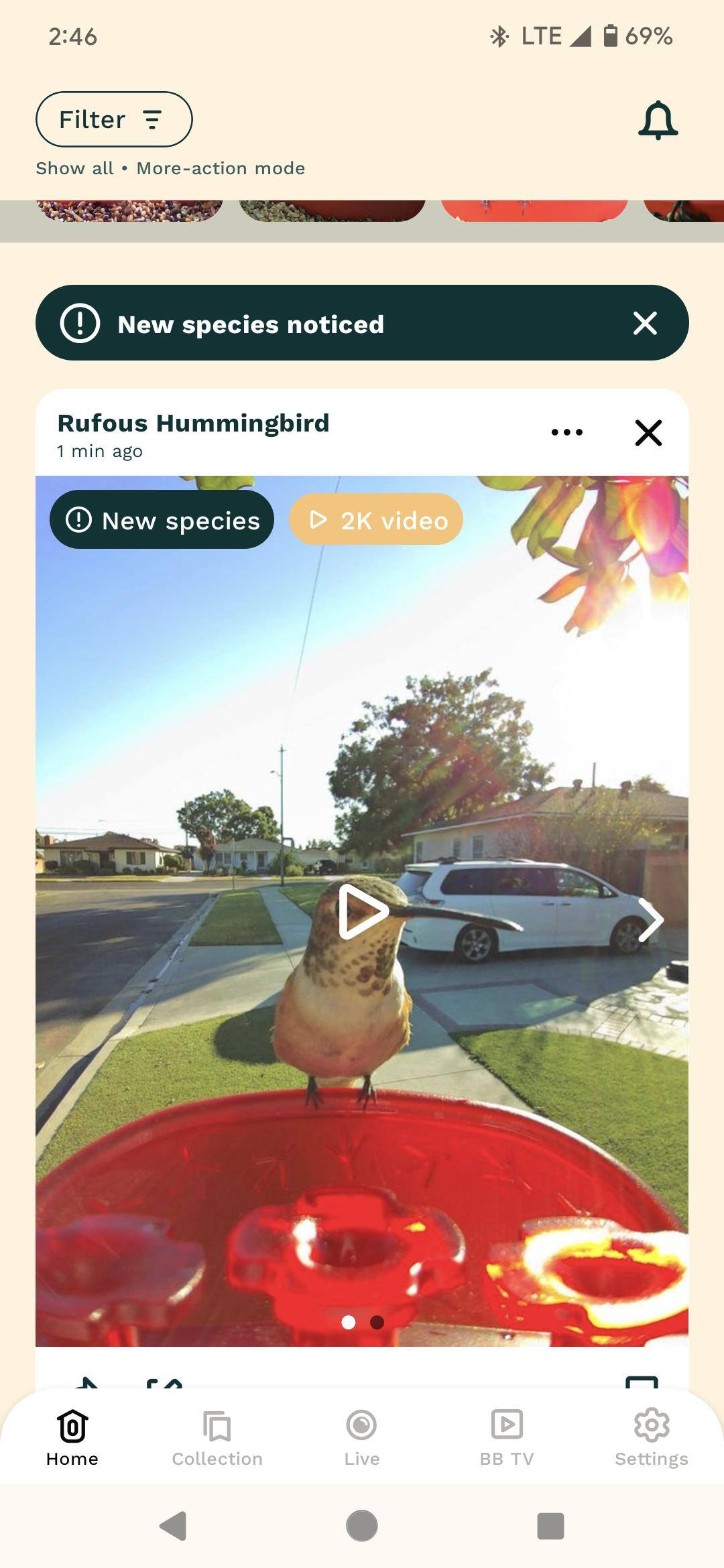Show the next hummingbird photo

(x=650, y=920)
